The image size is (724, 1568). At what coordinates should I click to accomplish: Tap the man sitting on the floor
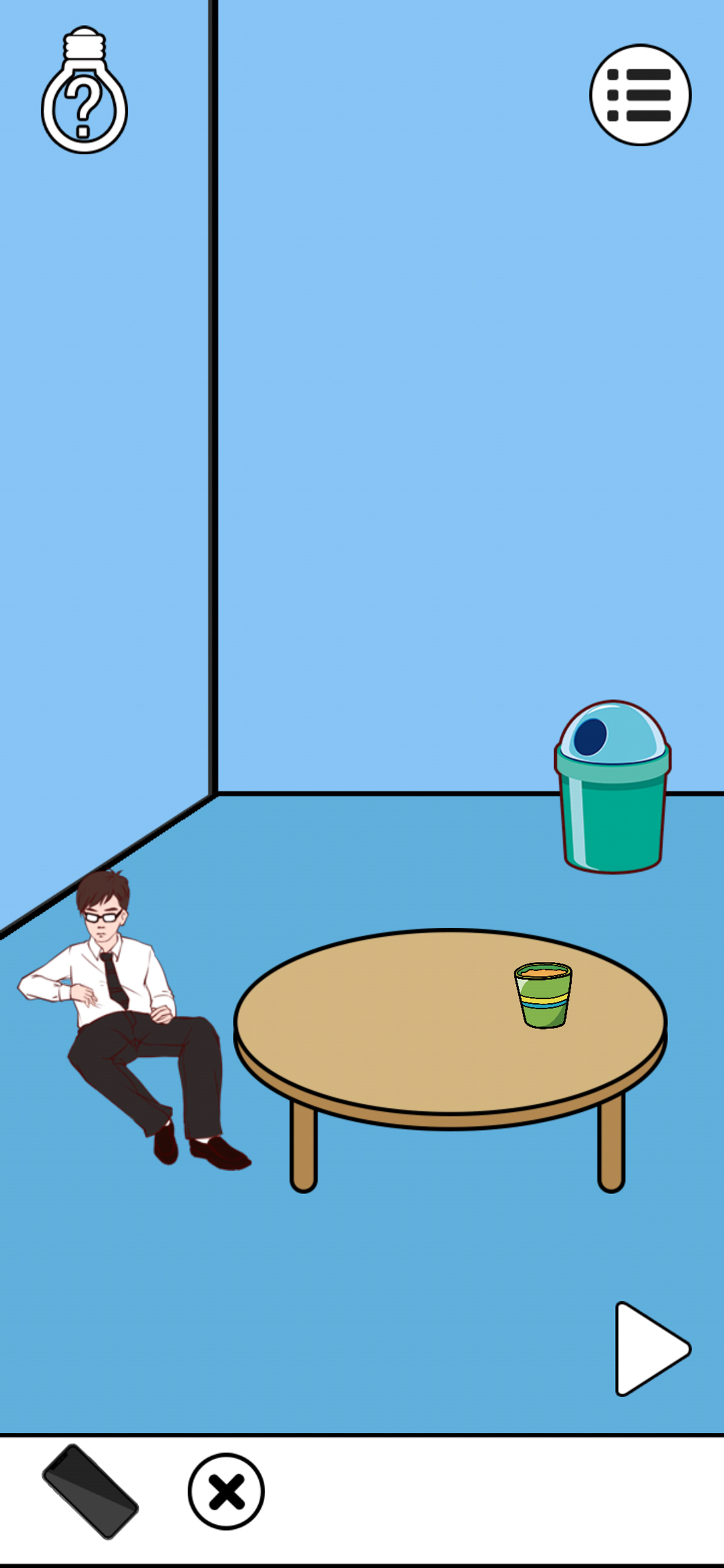pyautogui.click(x=131, y=1018)
